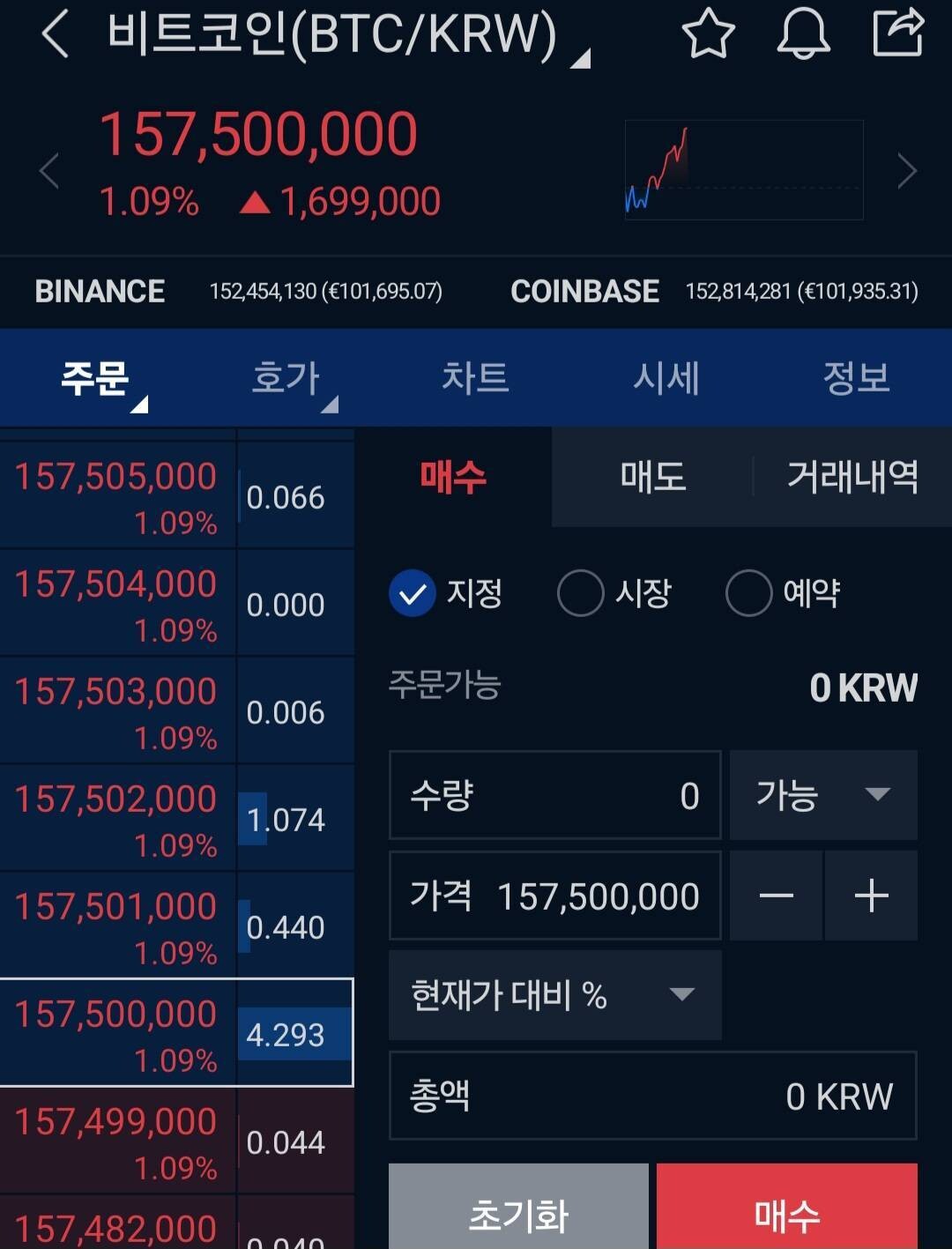Increase price using the plus stepper
Viewport: 952px width, 1249px height.
872,896
